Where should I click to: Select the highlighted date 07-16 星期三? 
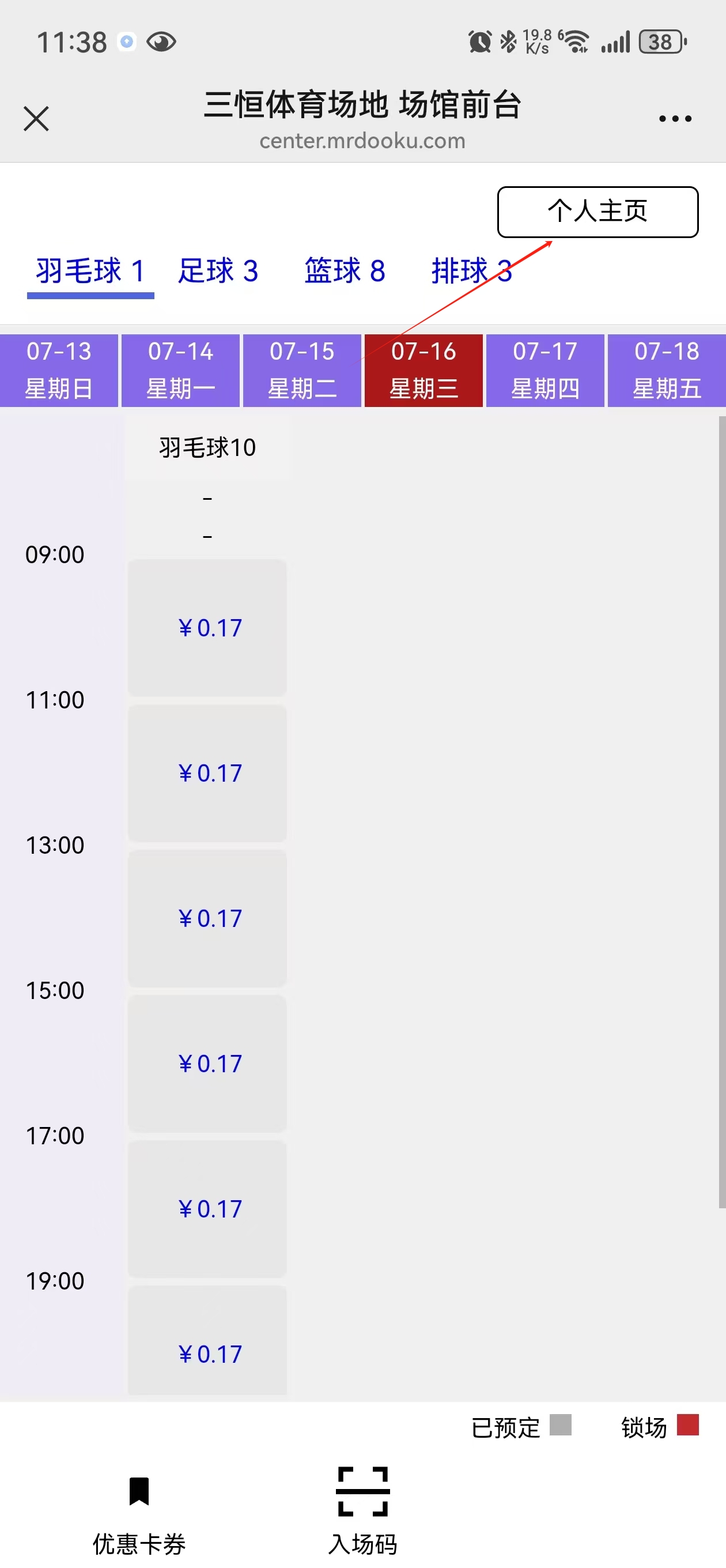click(x=423, y=370)
